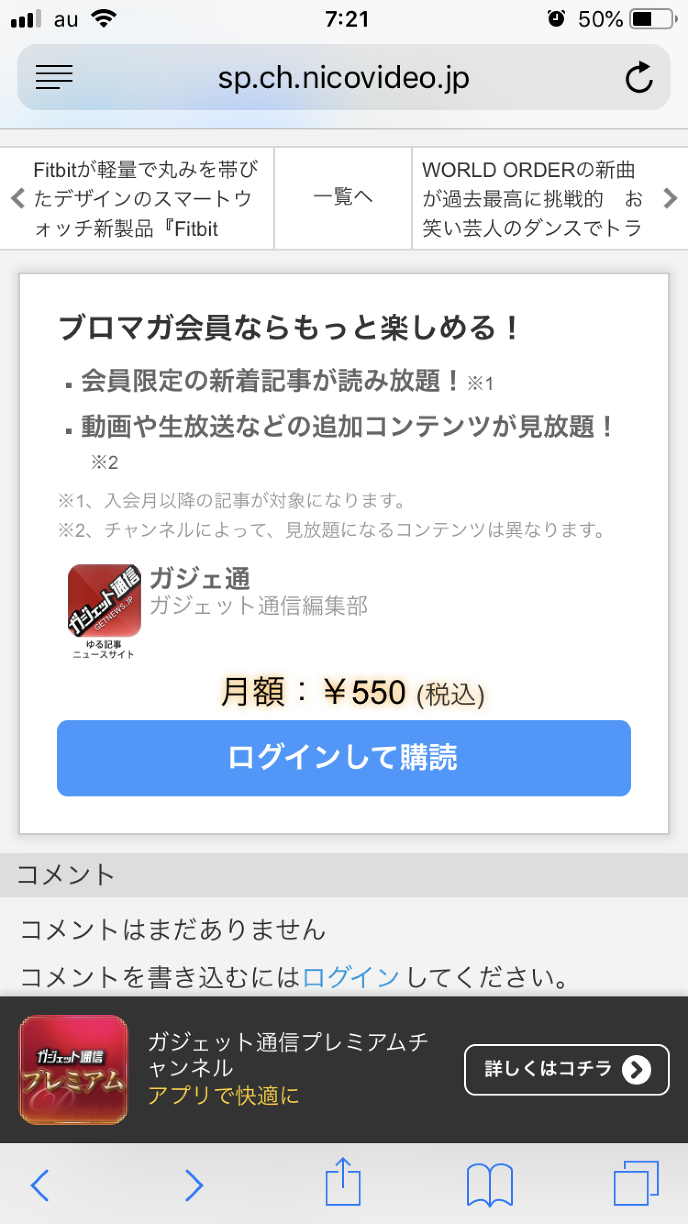Go forward in Safari
The width and height of the screenshot is (688, 1224).
tap(193, 1185)
